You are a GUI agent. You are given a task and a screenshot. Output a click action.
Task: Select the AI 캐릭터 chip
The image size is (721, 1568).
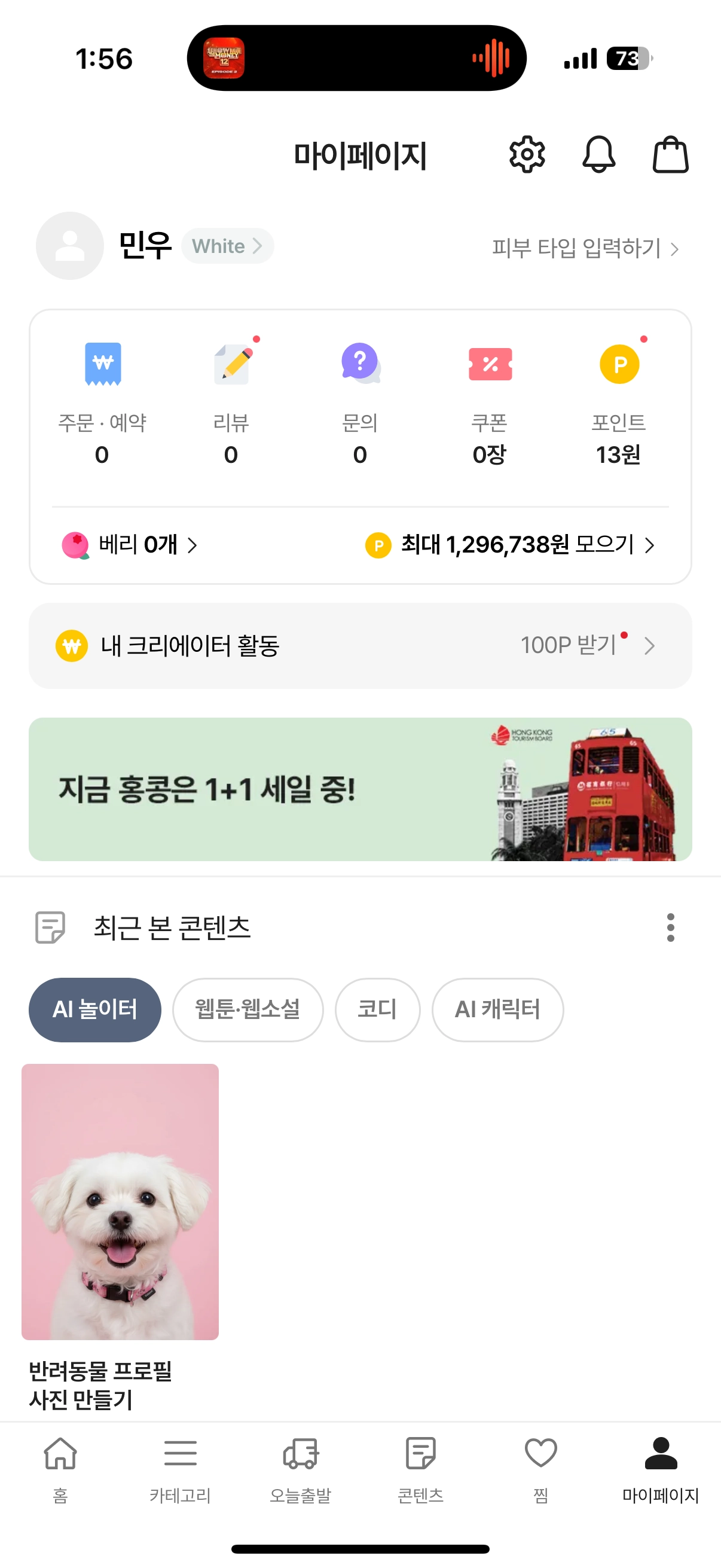[497, 1010]
